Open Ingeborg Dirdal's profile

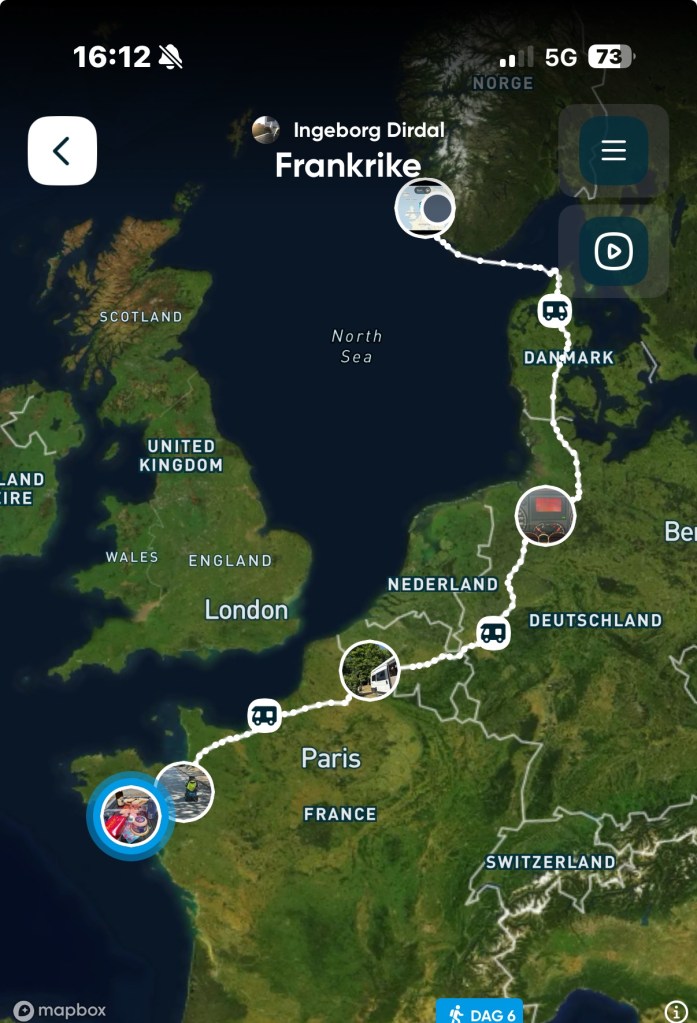pos(350,130)
